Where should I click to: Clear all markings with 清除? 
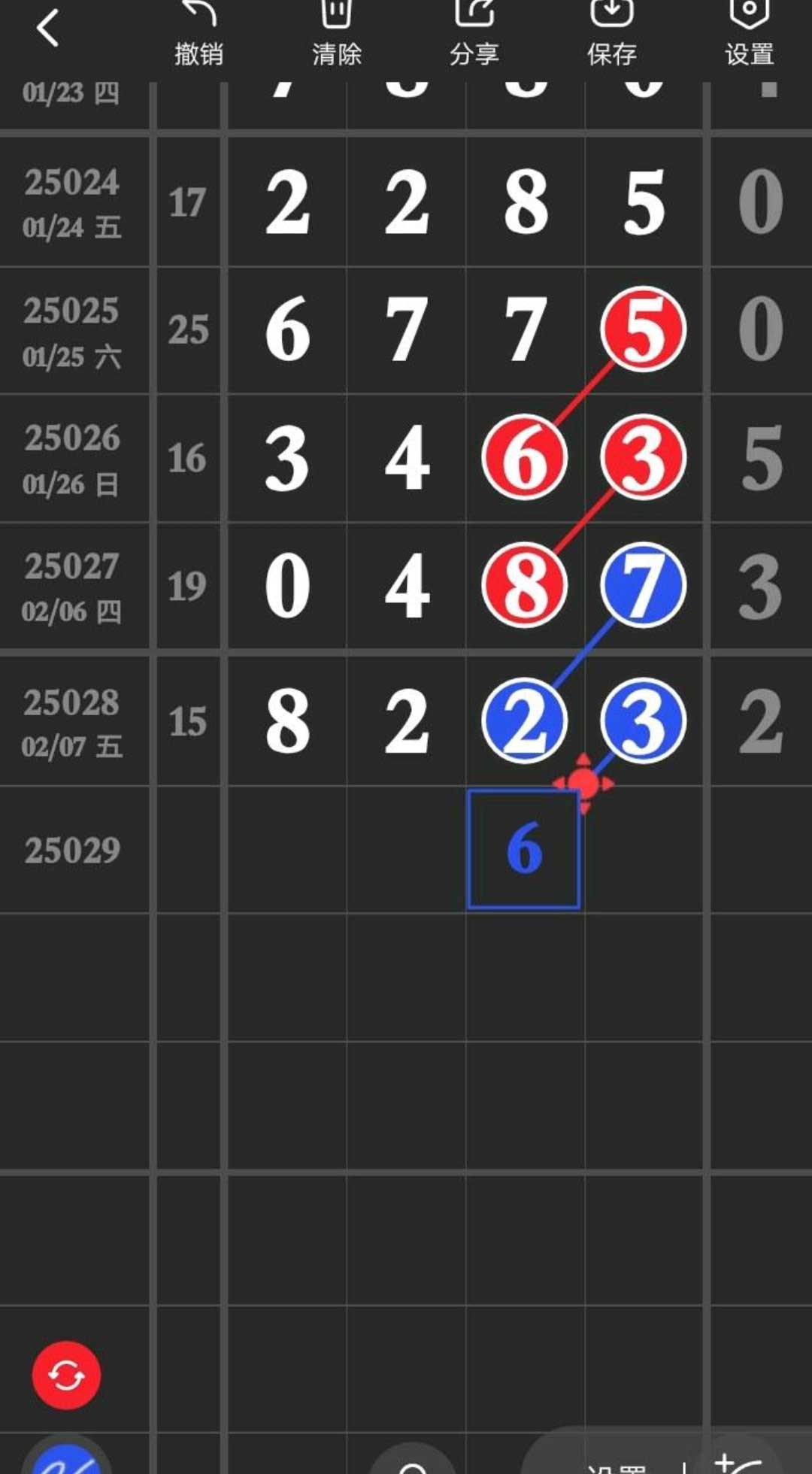(x=336, y=34)
